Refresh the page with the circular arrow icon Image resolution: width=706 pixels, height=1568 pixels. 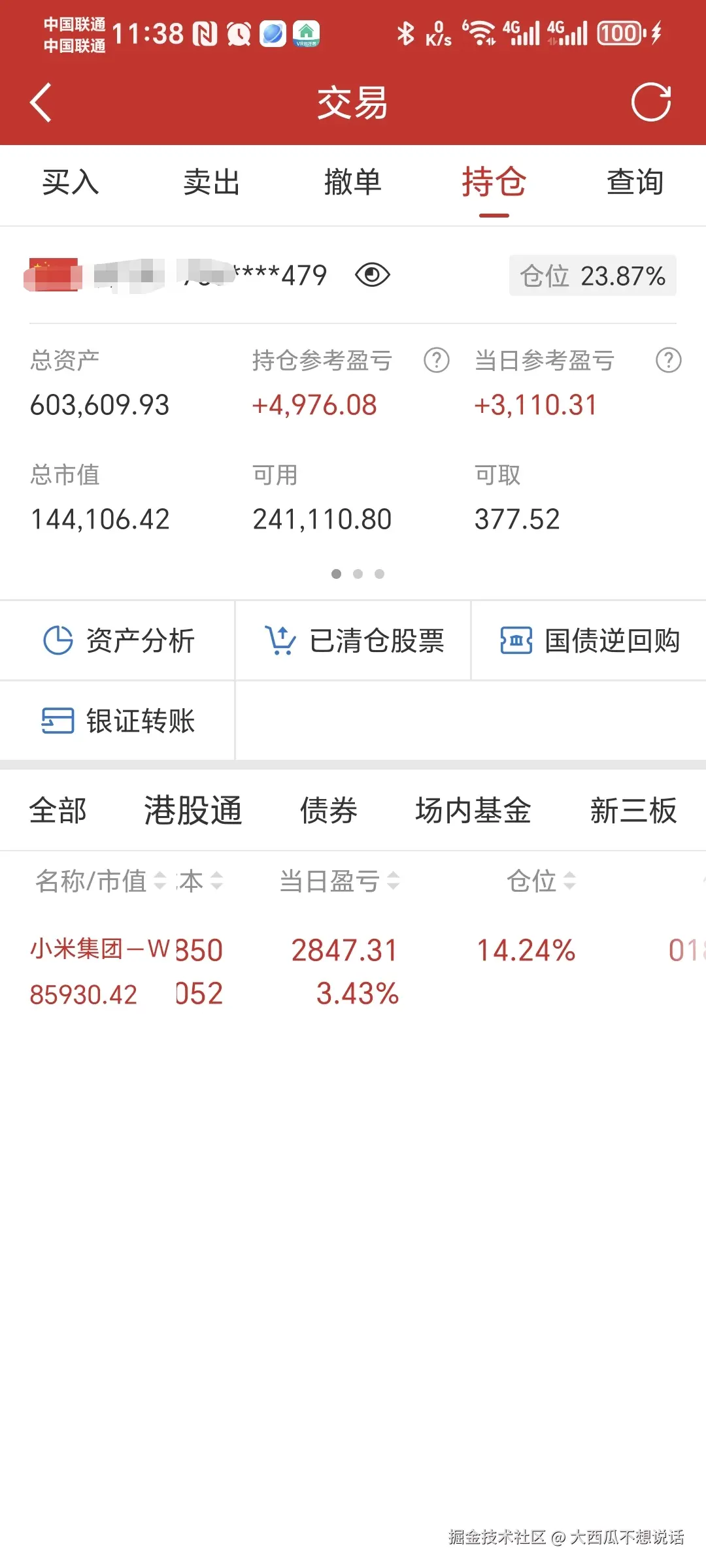point(652,102)
